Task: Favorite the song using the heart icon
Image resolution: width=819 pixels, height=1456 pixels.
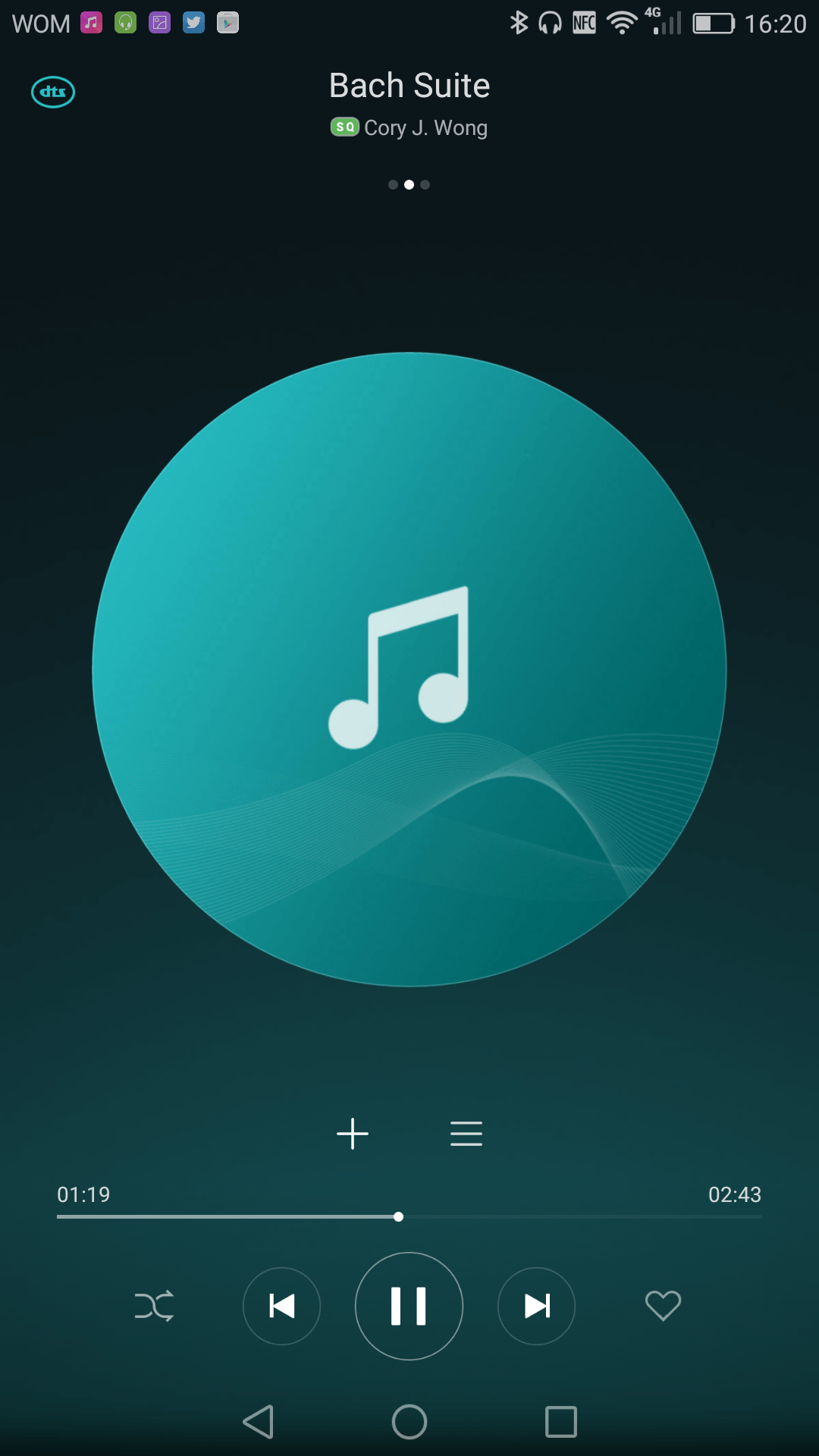Action: coord(663,1306)
